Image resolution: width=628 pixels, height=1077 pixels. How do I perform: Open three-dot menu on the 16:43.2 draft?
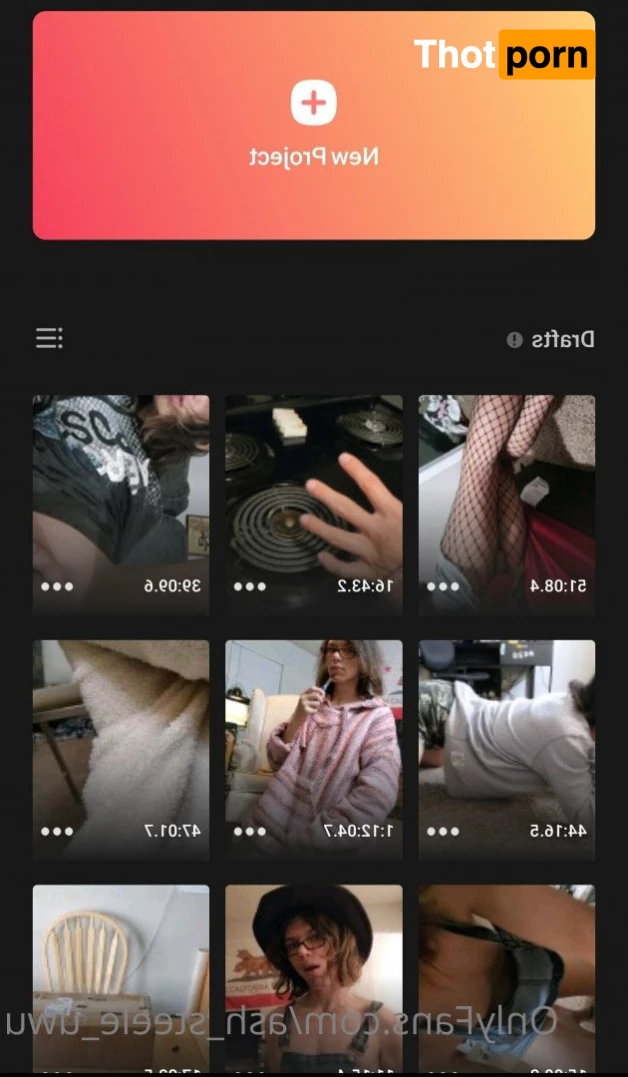[x=249, y=586]
